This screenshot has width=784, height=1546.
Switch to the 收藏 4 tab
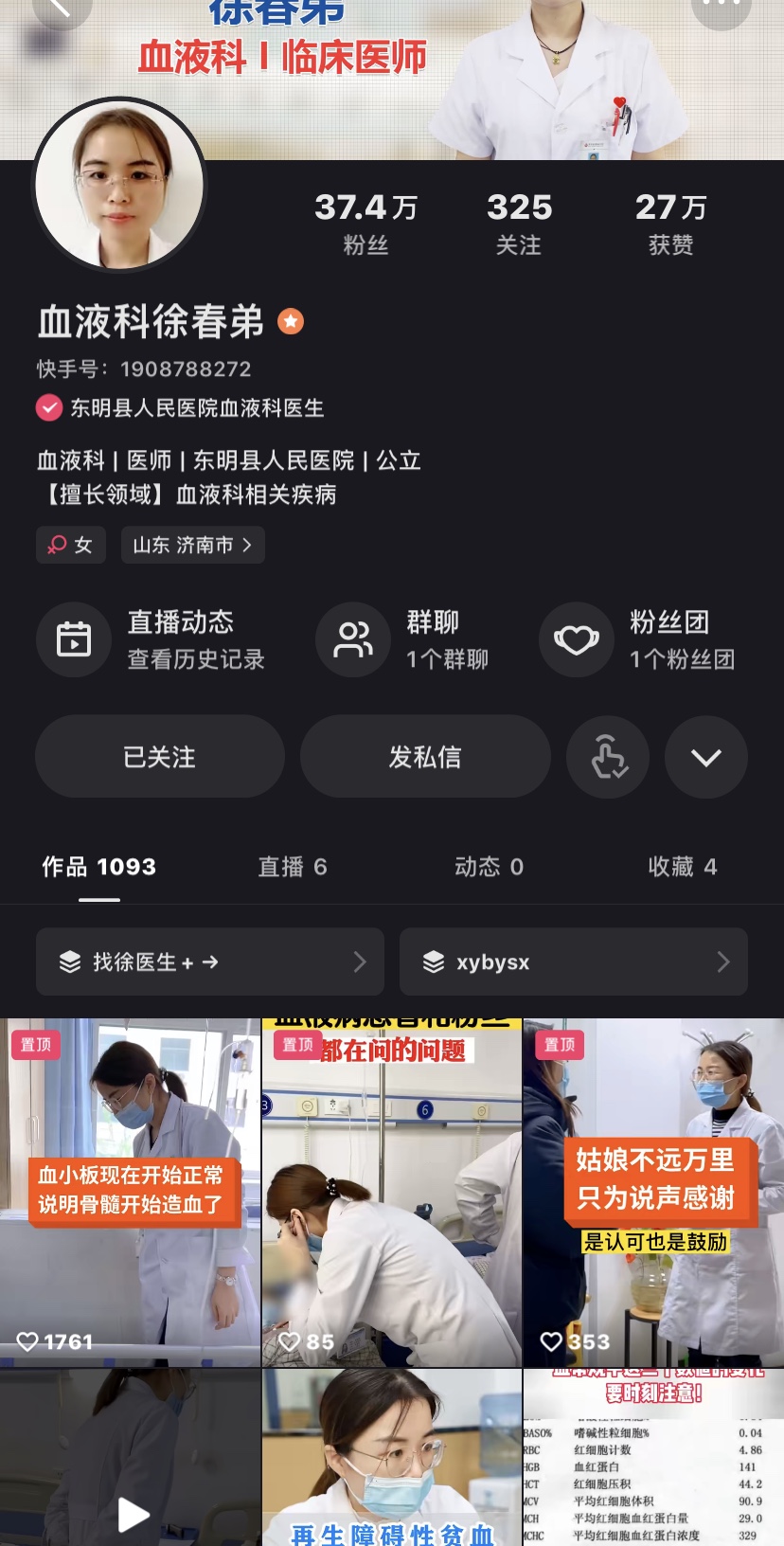click(x=682, y=867)
